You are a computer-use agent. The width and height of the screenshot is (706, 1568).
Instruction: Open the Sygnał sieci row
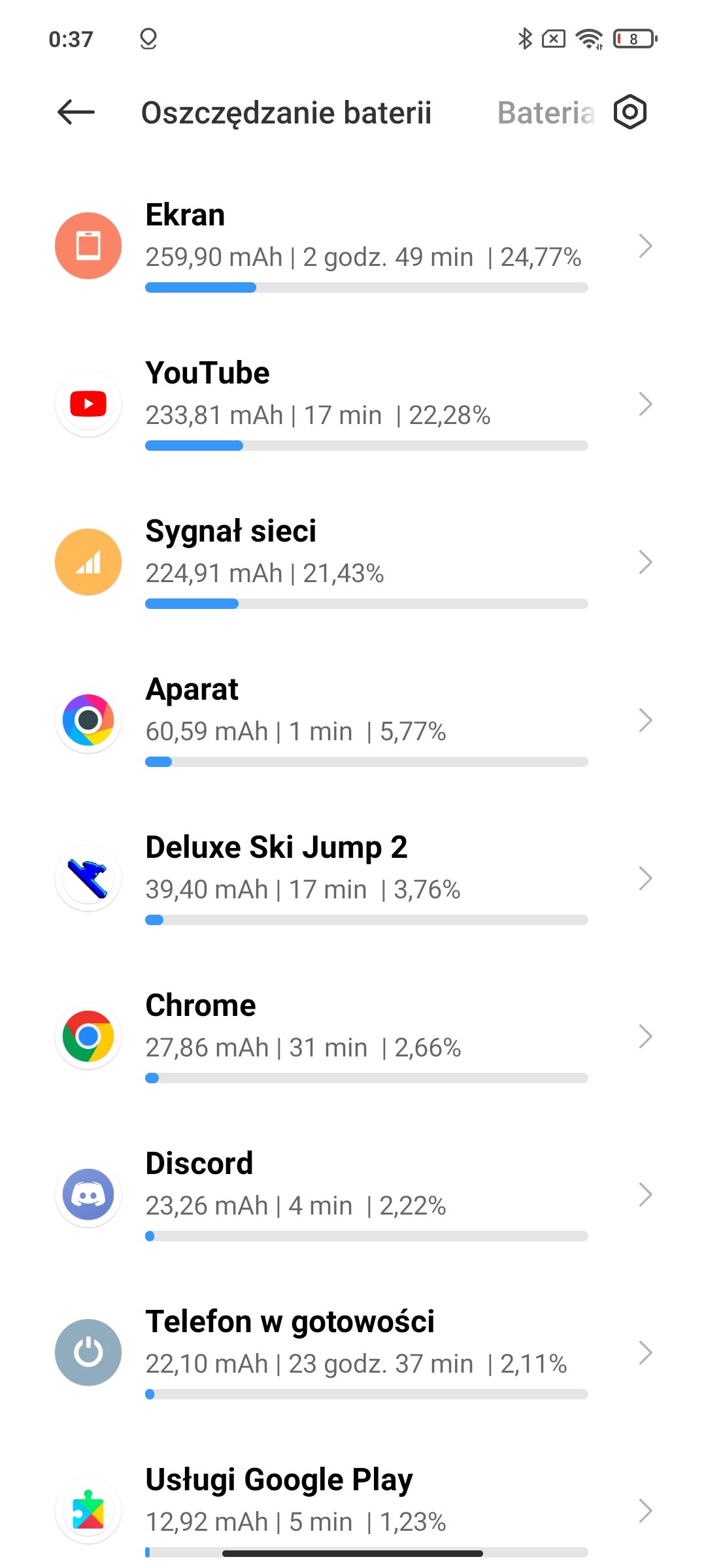tap(353, 563)
